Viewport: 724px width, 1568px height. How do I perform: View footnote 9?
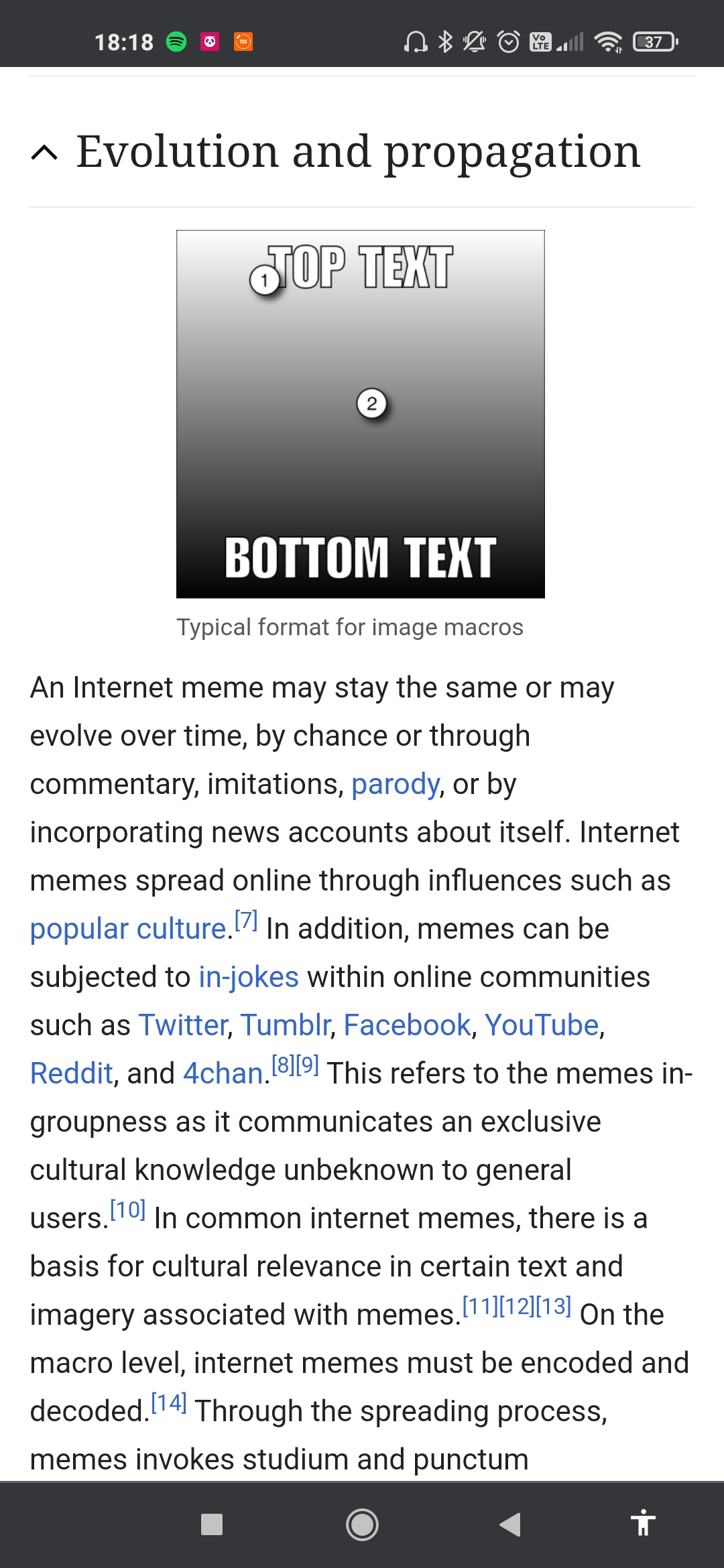click(x=308, y=1065)
